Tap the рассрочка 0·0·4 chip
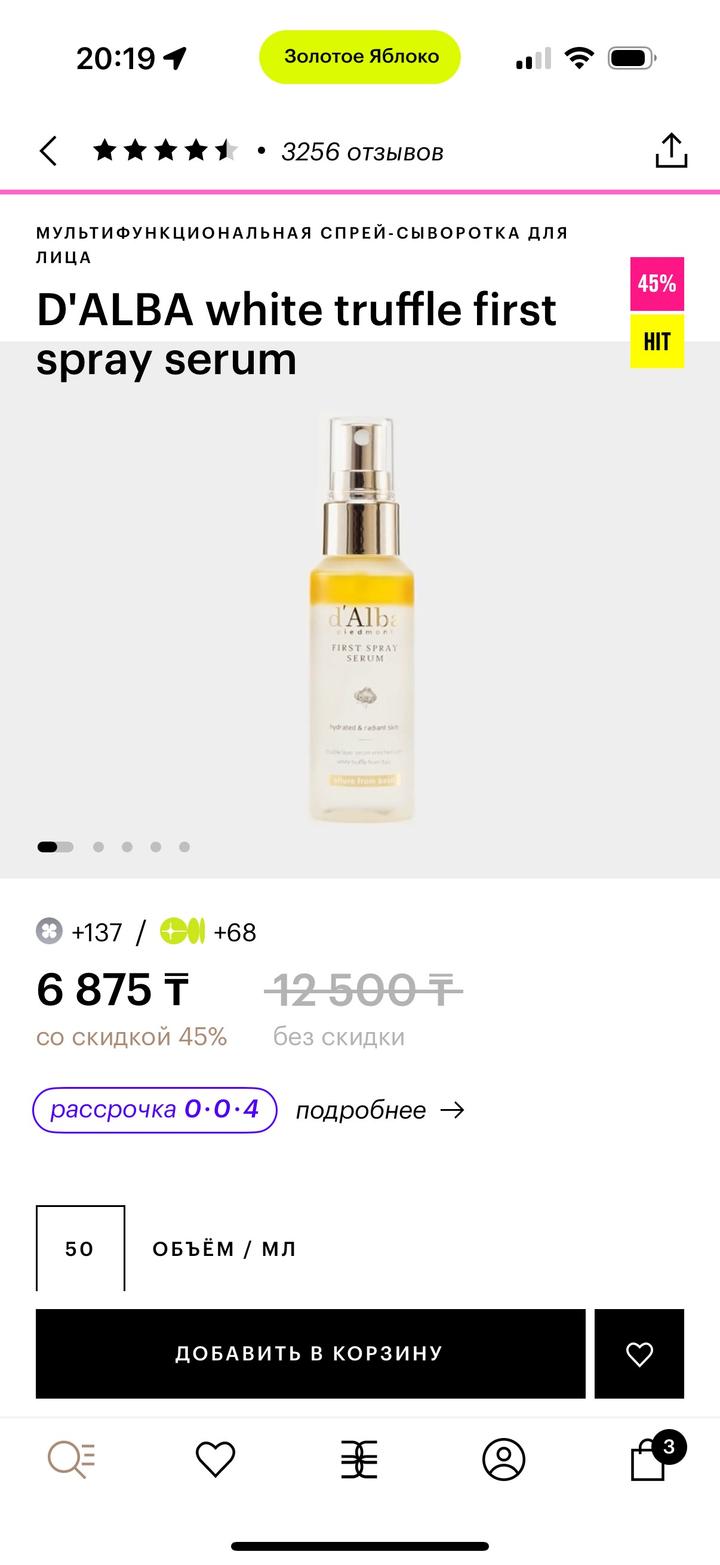The image size is (720, 1565). tap(154, 1110)
